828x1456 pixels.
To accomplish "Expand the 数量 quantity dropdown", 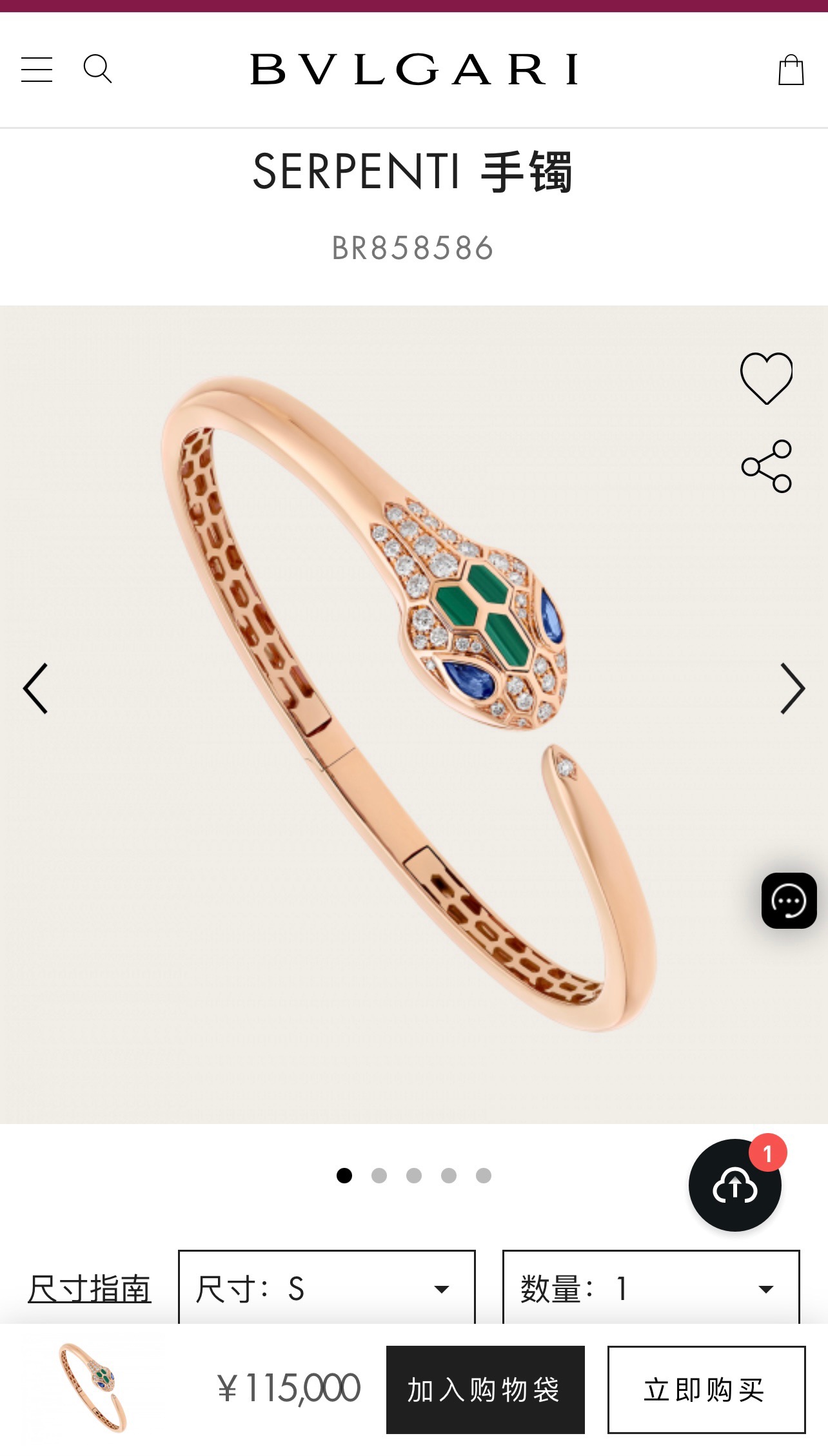I will (x=651, y=1289).
